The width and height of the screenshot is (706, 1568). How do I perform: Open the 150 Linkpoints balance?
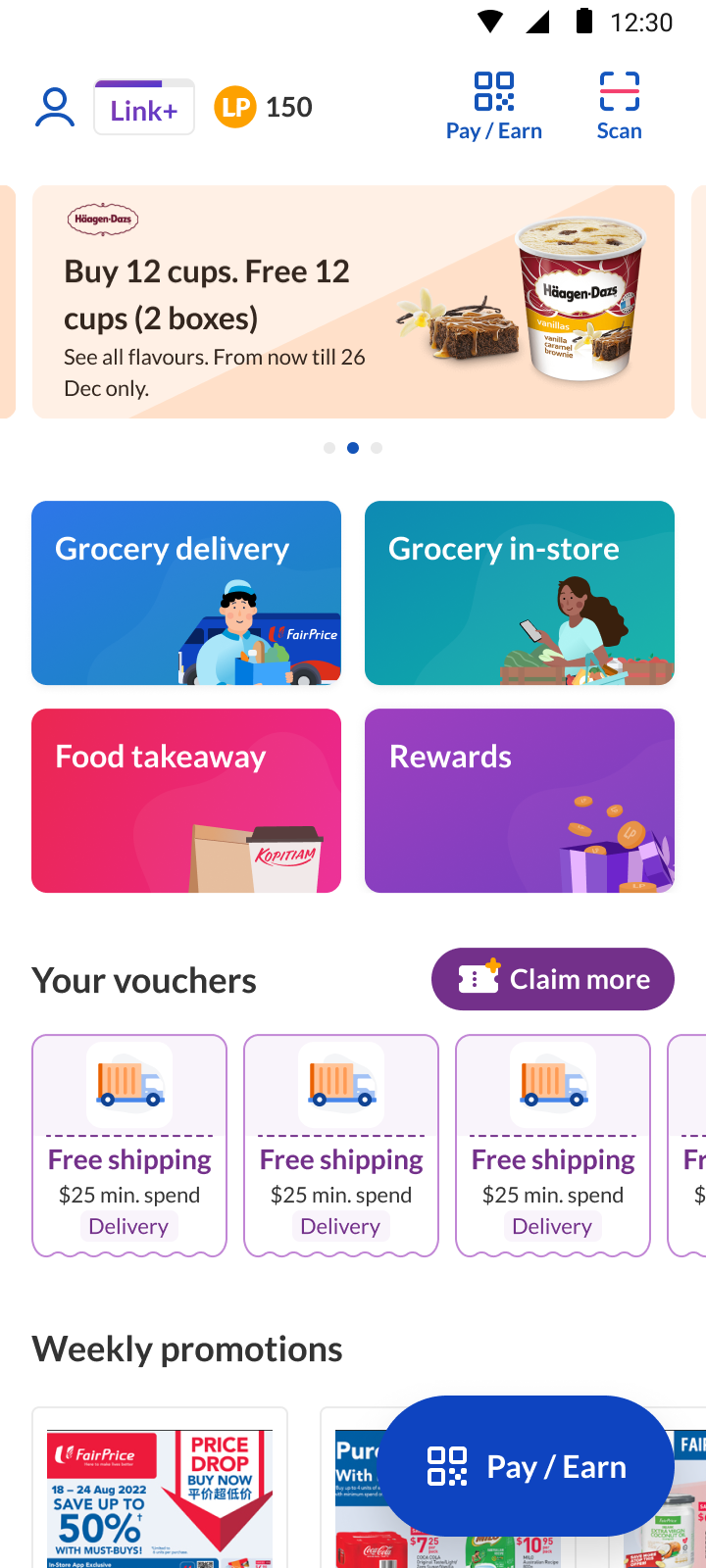coord(264,107)
